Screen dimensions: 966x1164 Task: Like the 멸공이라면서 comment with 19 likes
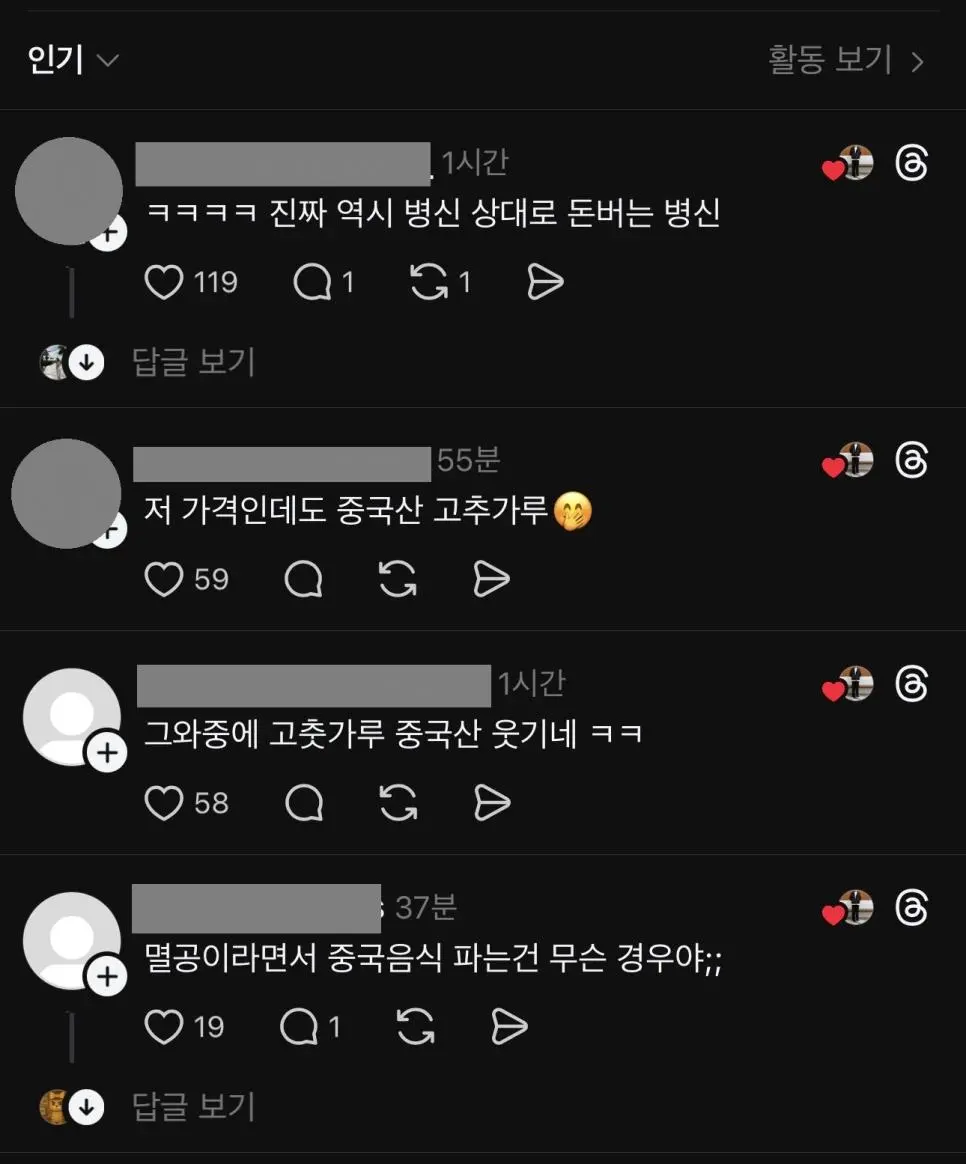coord(164,1026)
